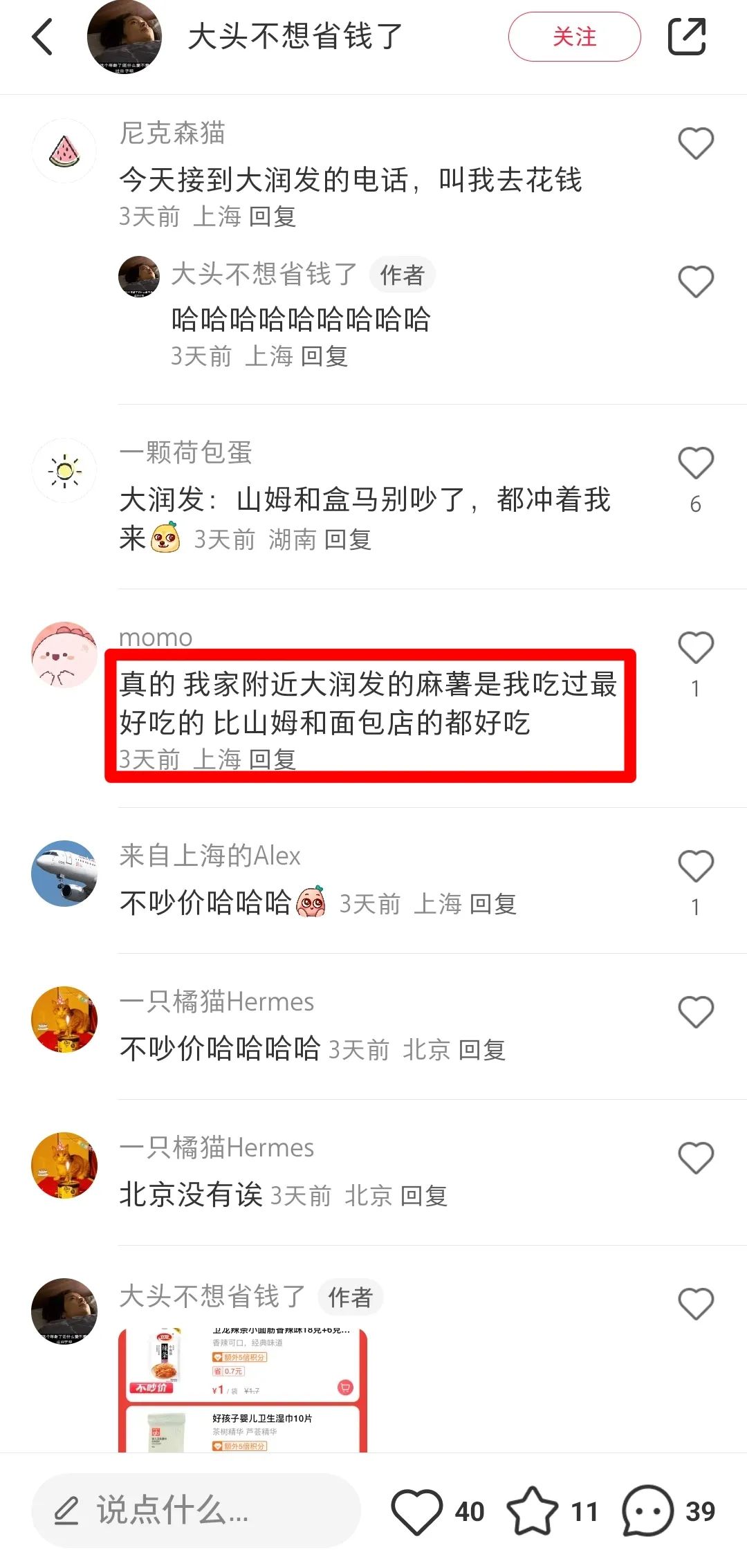
Task: Open momo's profile avatar
Action: click(x=64, y=654)
